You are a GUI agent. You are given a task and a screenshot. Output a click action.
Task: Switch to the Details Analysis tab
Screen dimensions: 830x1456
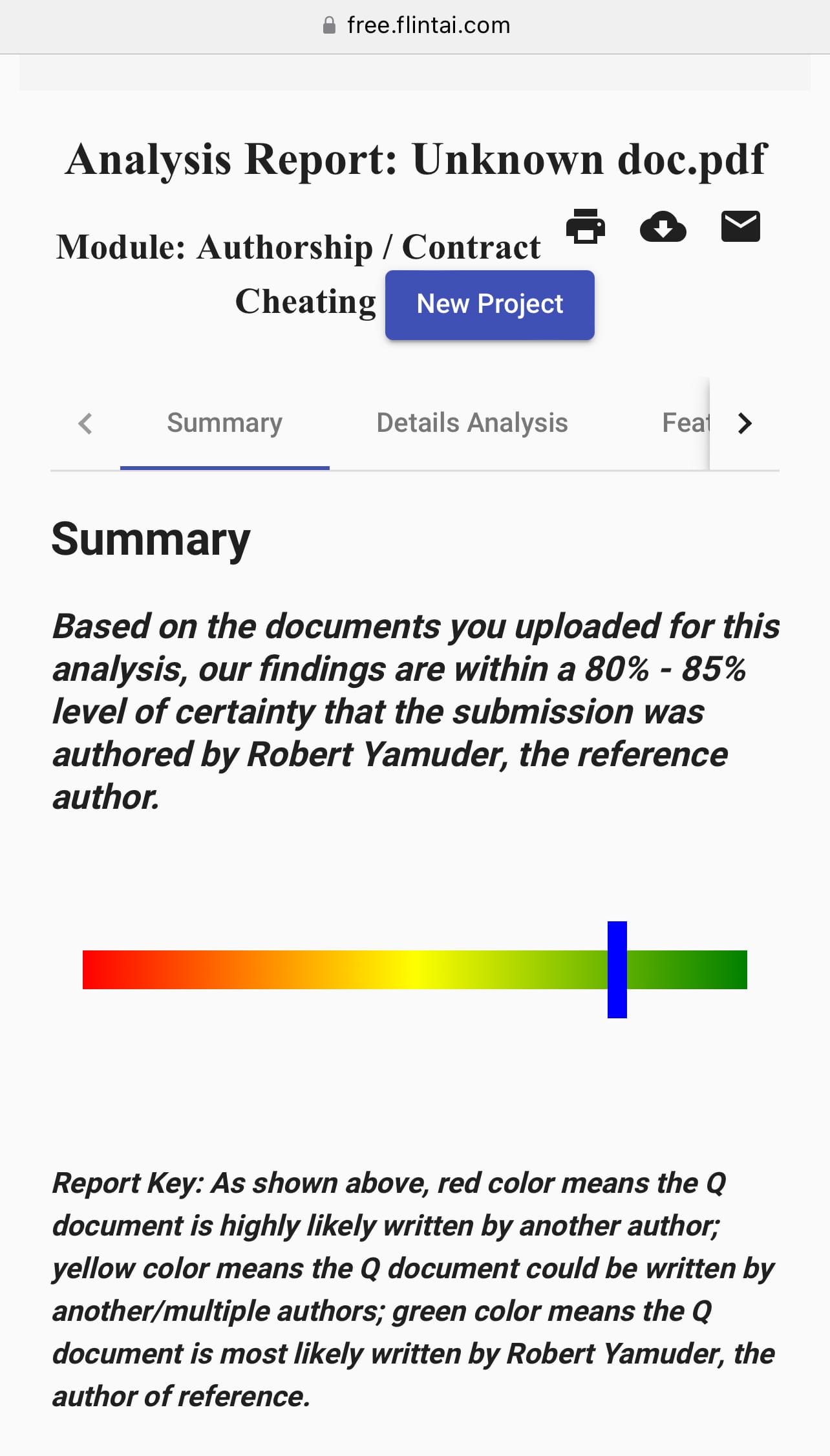coord(472,423)
